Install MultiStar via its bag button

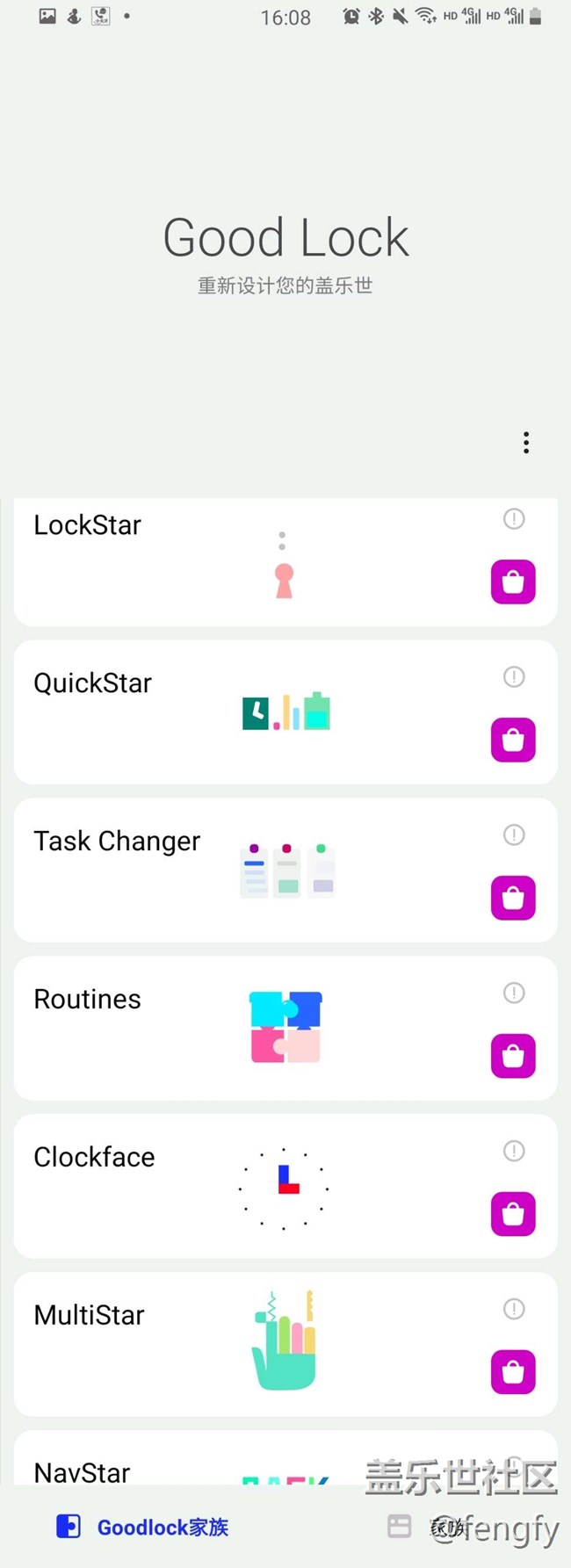[513, 1372]
